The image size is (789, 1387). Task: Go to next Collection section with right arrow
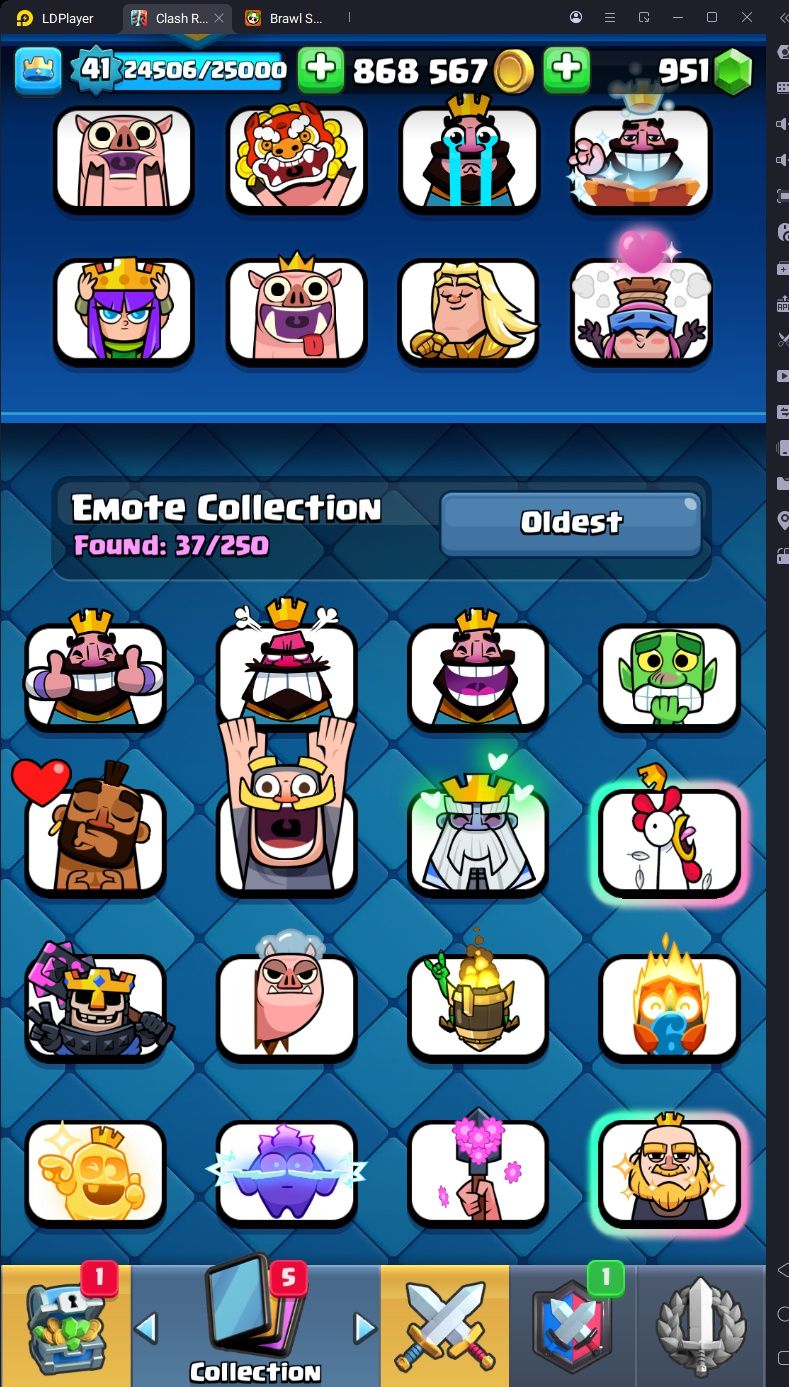365,1328
